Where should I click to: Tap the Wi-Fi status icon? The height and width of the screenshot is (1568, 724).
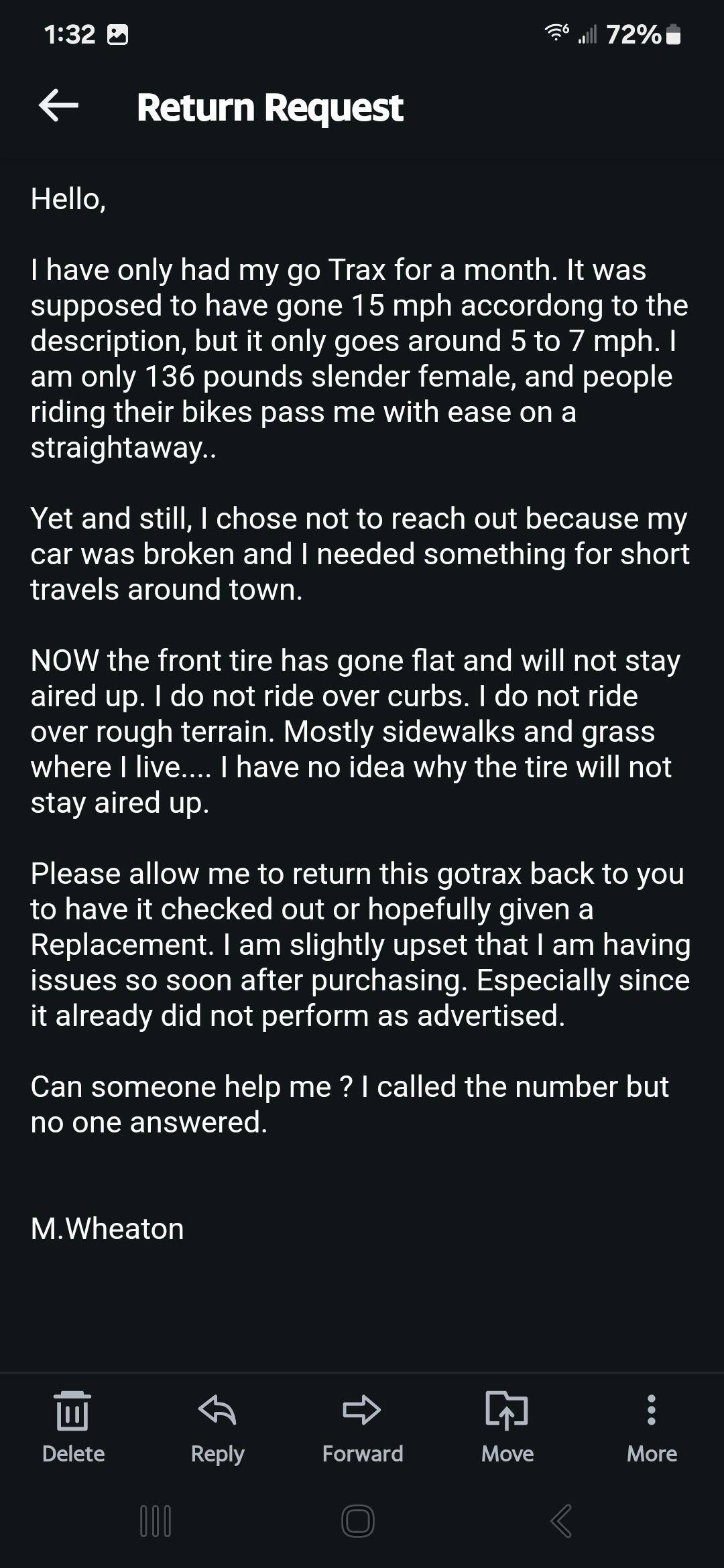[557, 33]
